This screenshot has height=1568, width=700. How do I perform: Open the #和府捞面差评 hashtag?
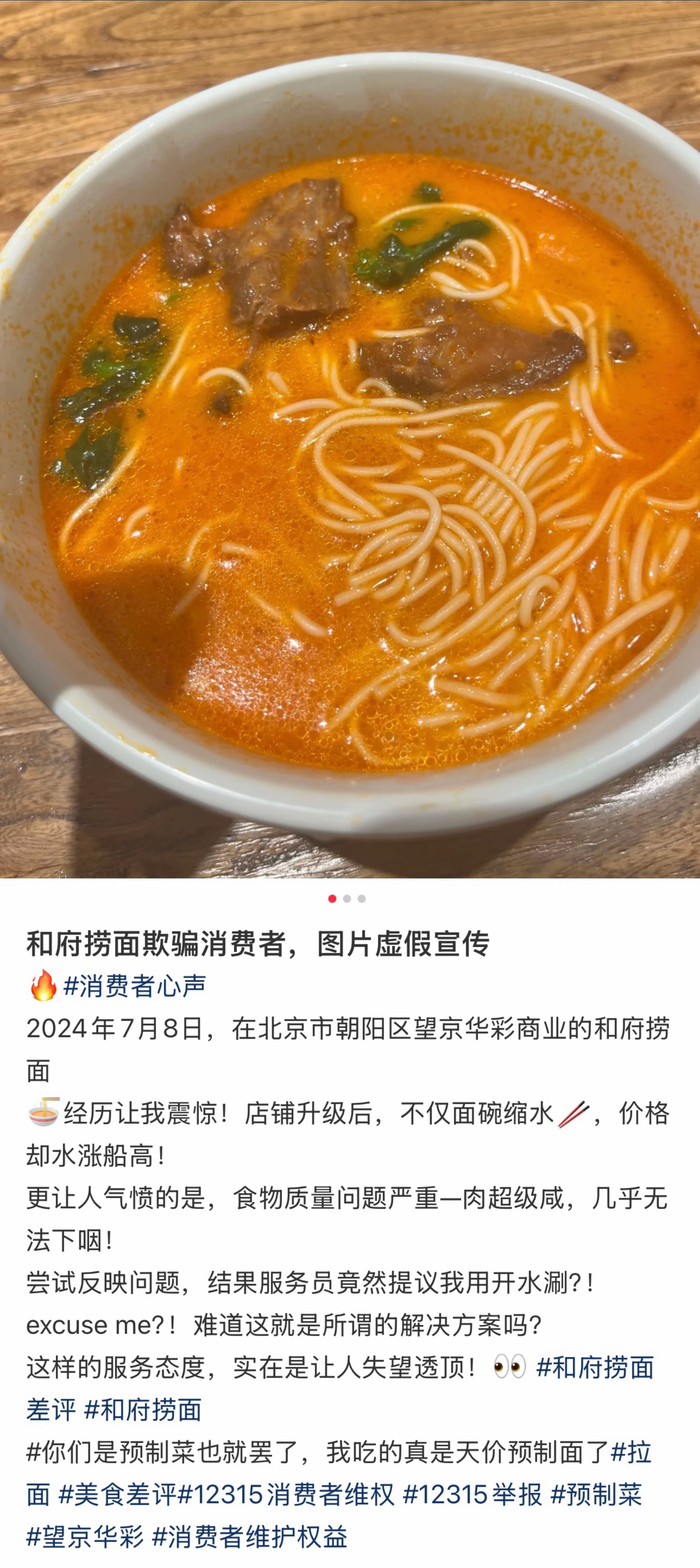tap(594, 1367)
